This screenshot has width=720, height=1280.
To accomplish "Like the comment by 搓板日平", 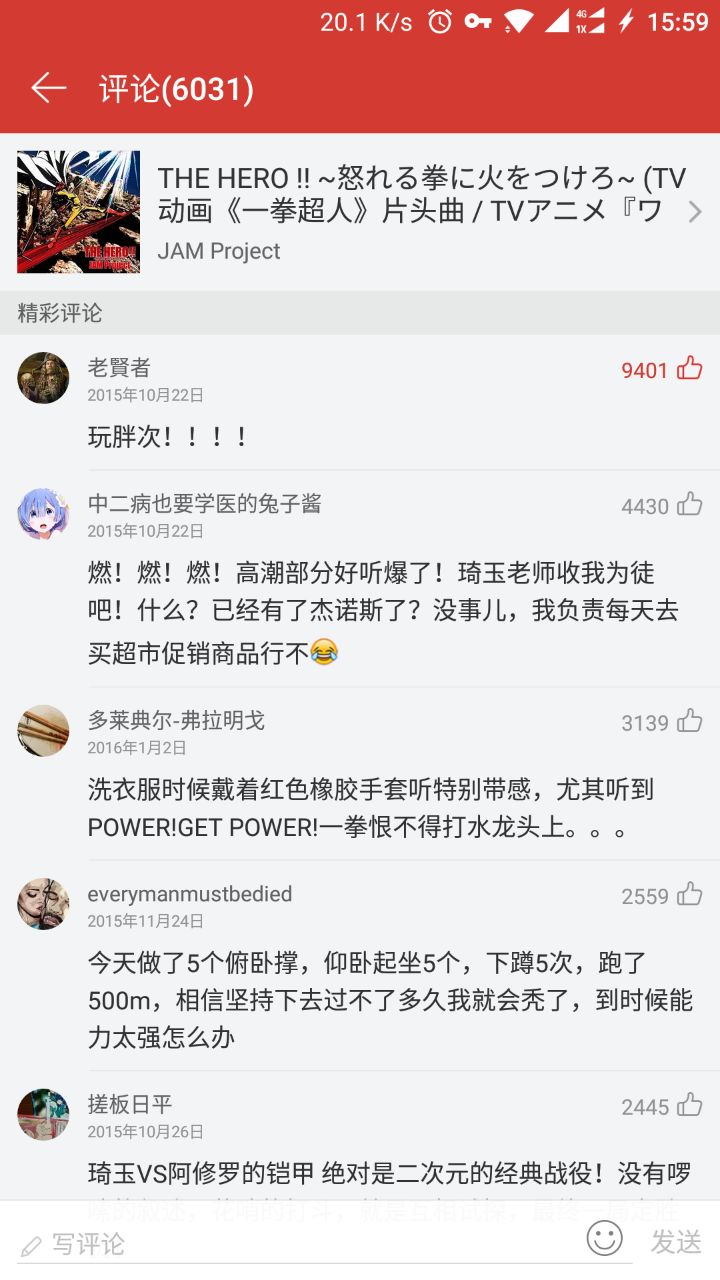I will (689, 1105).
